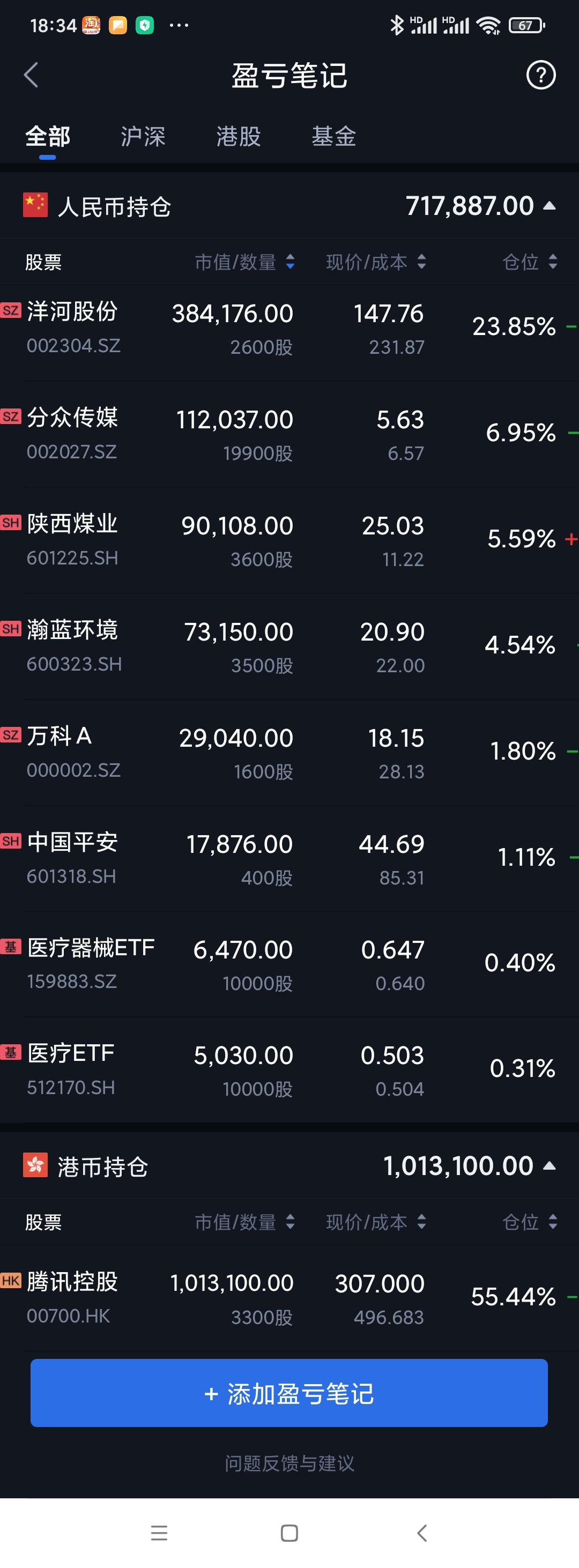
Task: Switch to the 港股 tab
Action: [x=238, y=136]
